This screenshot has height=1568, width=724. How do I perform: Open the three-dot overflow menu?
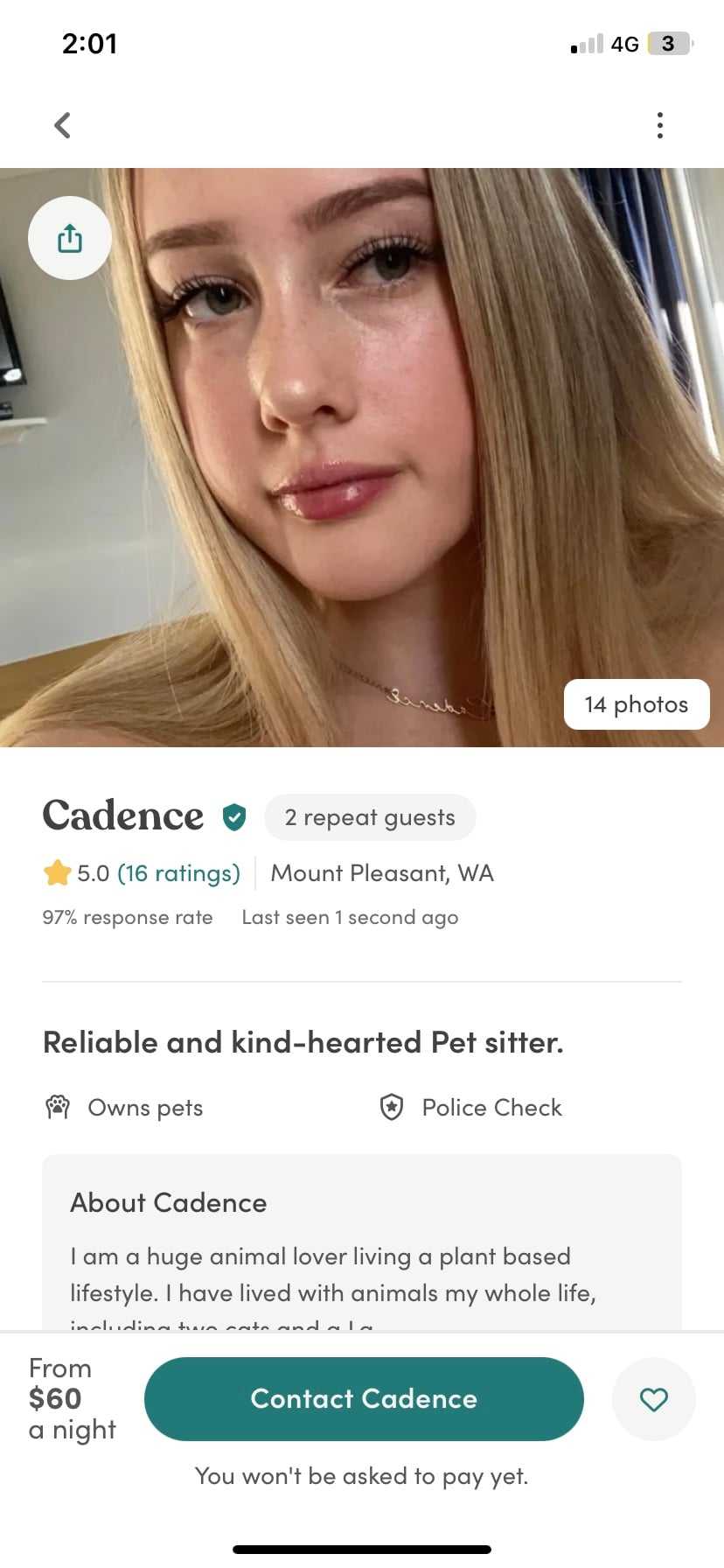tap(659, 125)
